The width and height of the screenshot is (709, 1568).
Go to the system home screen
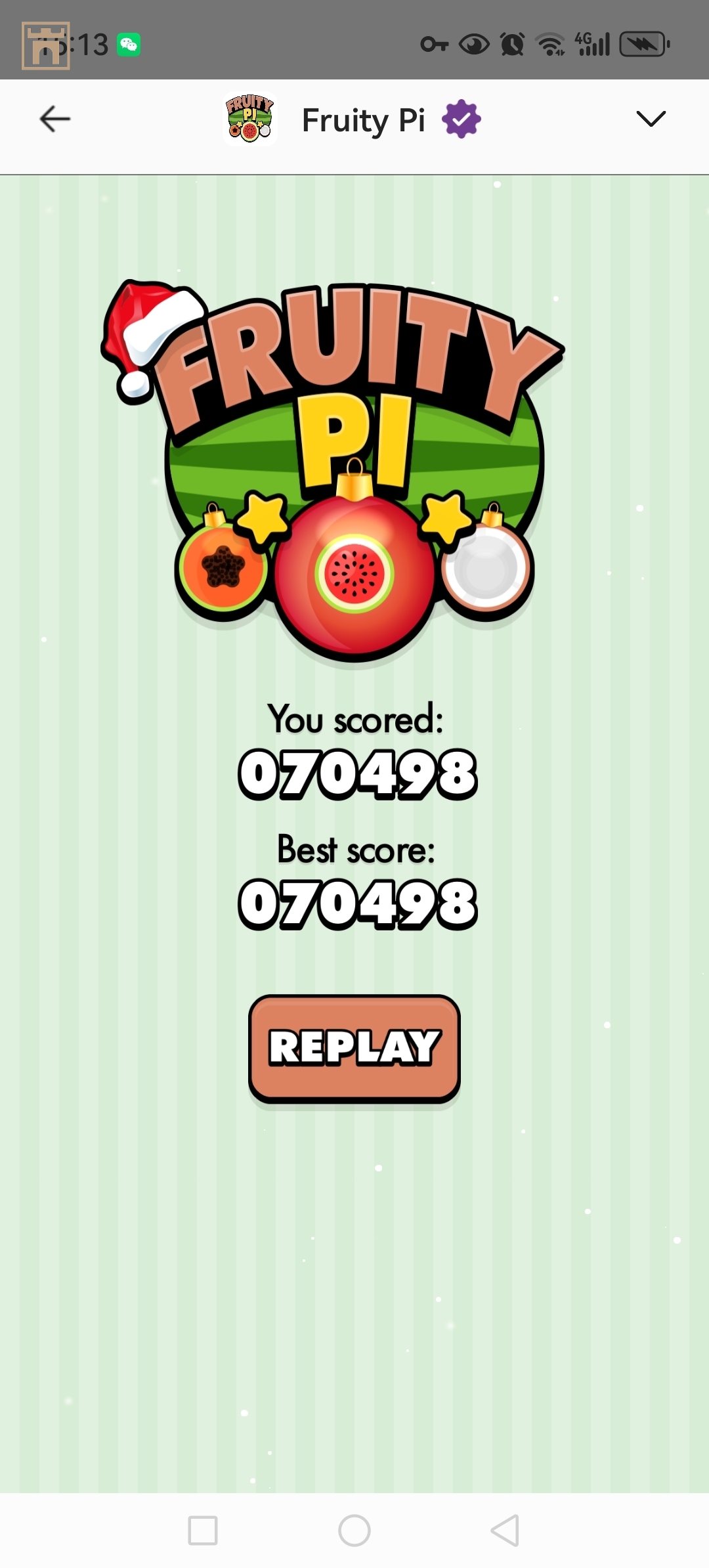coord(354,1531)
